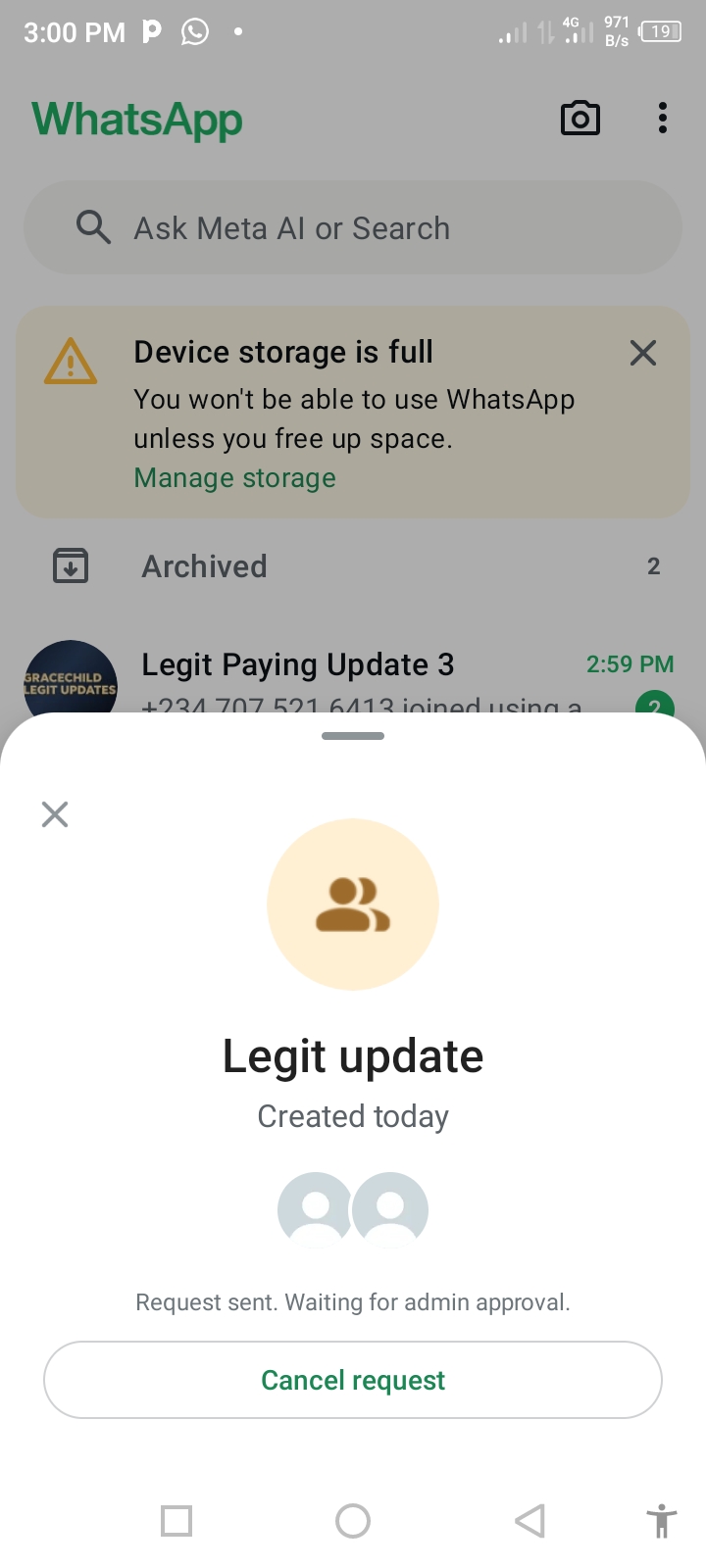
Task: Cancel the join request for Legit update
Action: (353, 1380)
